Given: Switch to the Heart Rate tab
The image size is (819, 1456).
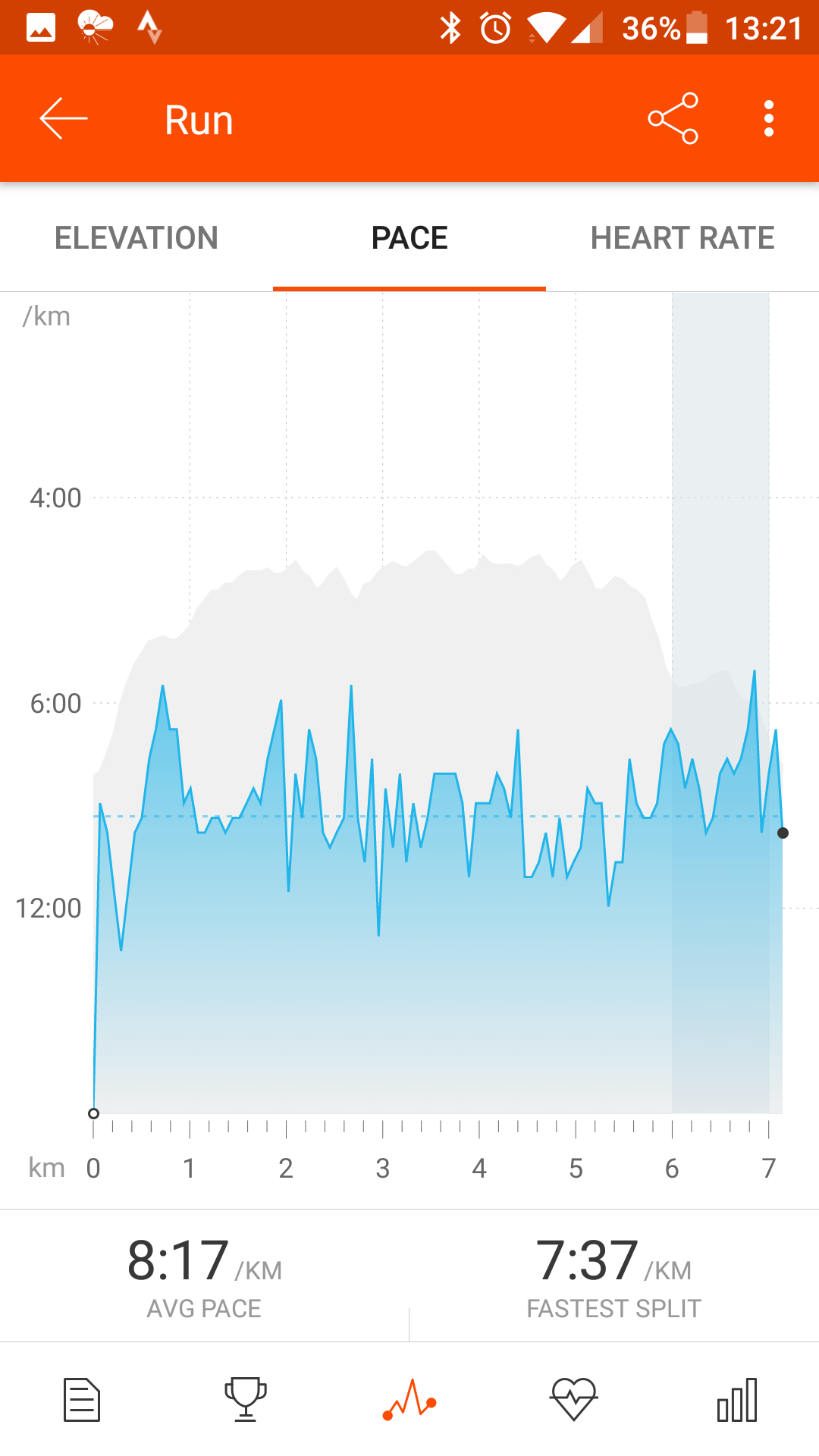Looking at the screenshot, I should pos(682,238).
